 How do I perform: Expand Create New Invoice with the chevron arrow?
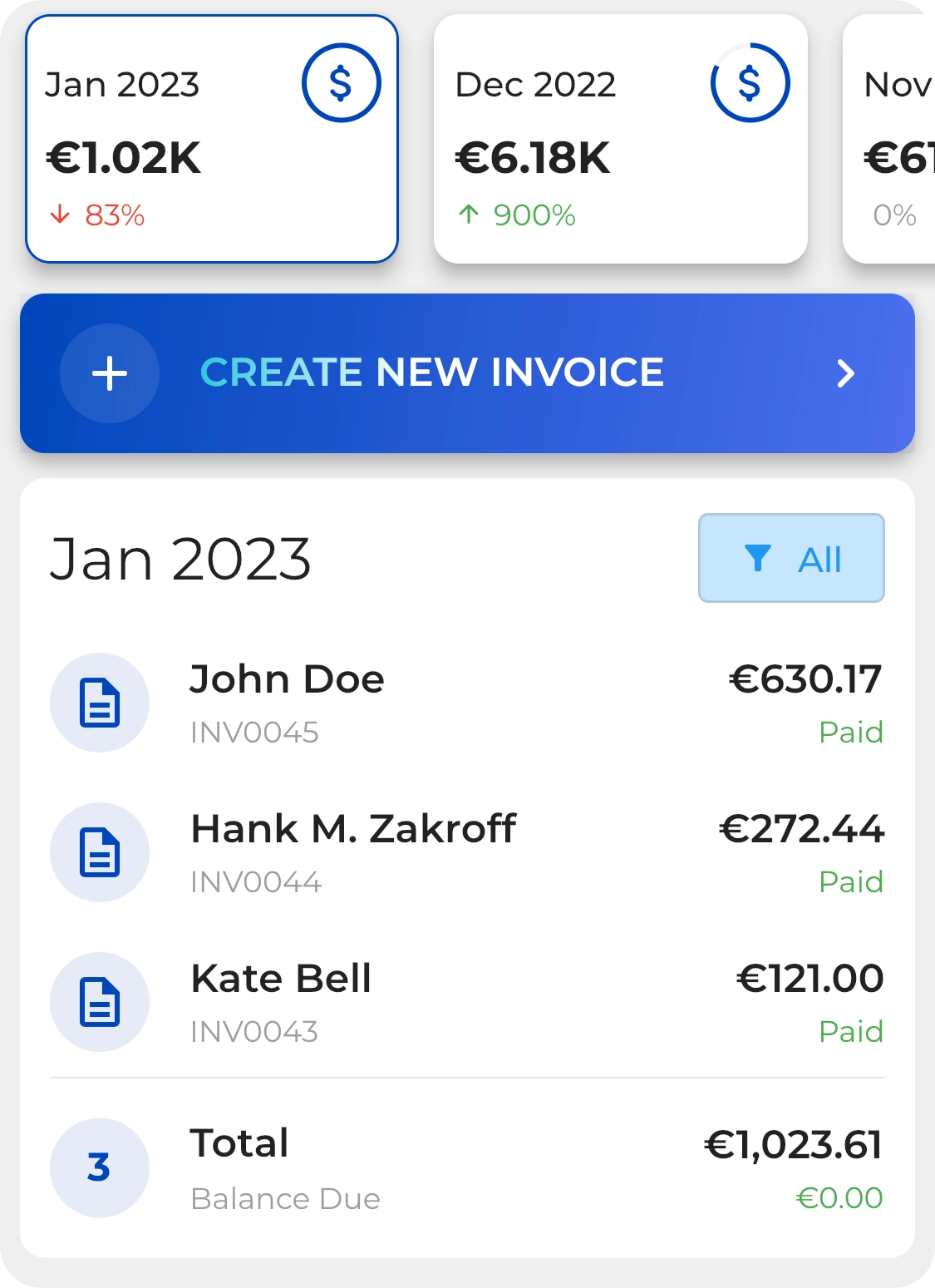point(845,373)
